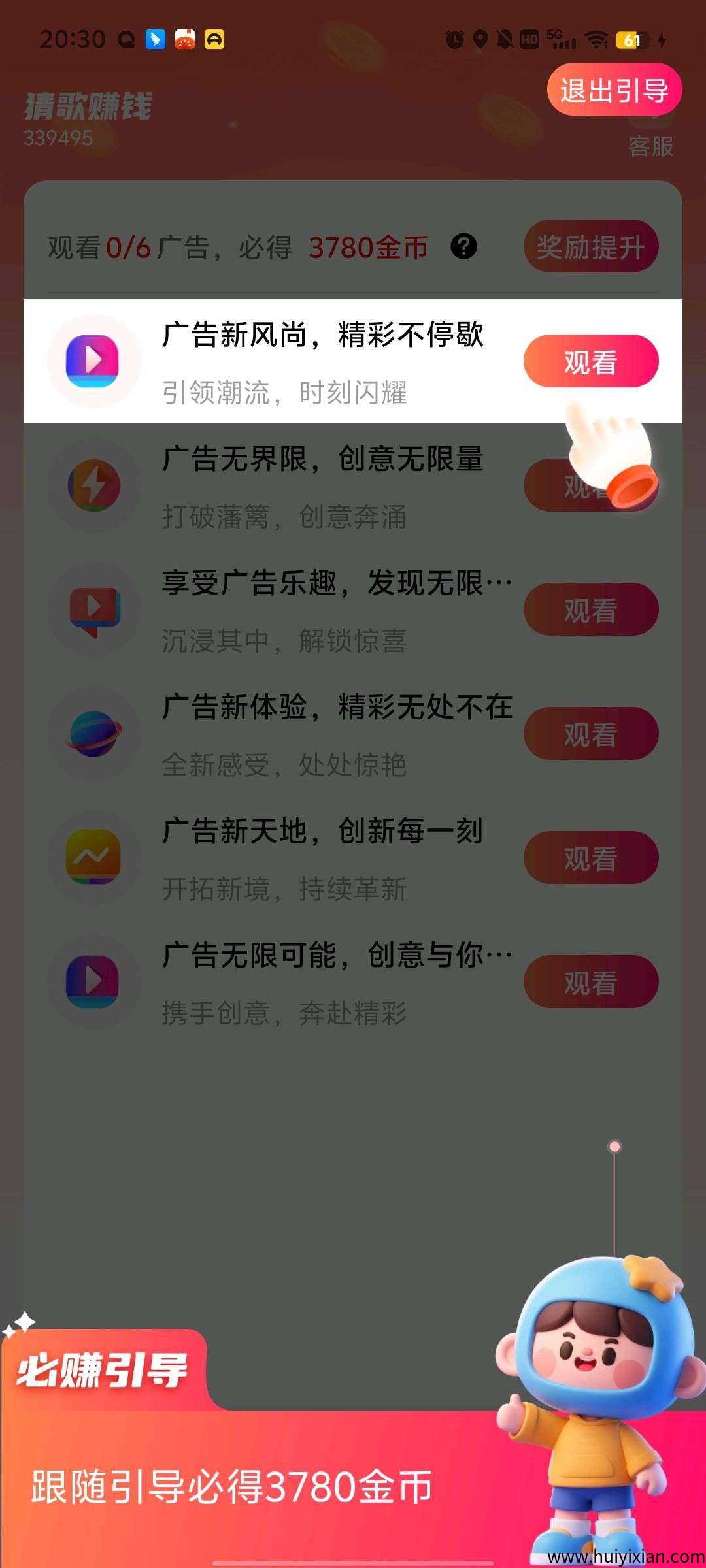Click the purple play icon on 广告无限可能 row
The width and height of the screenshot is (706, 1568).
[95, 981]
